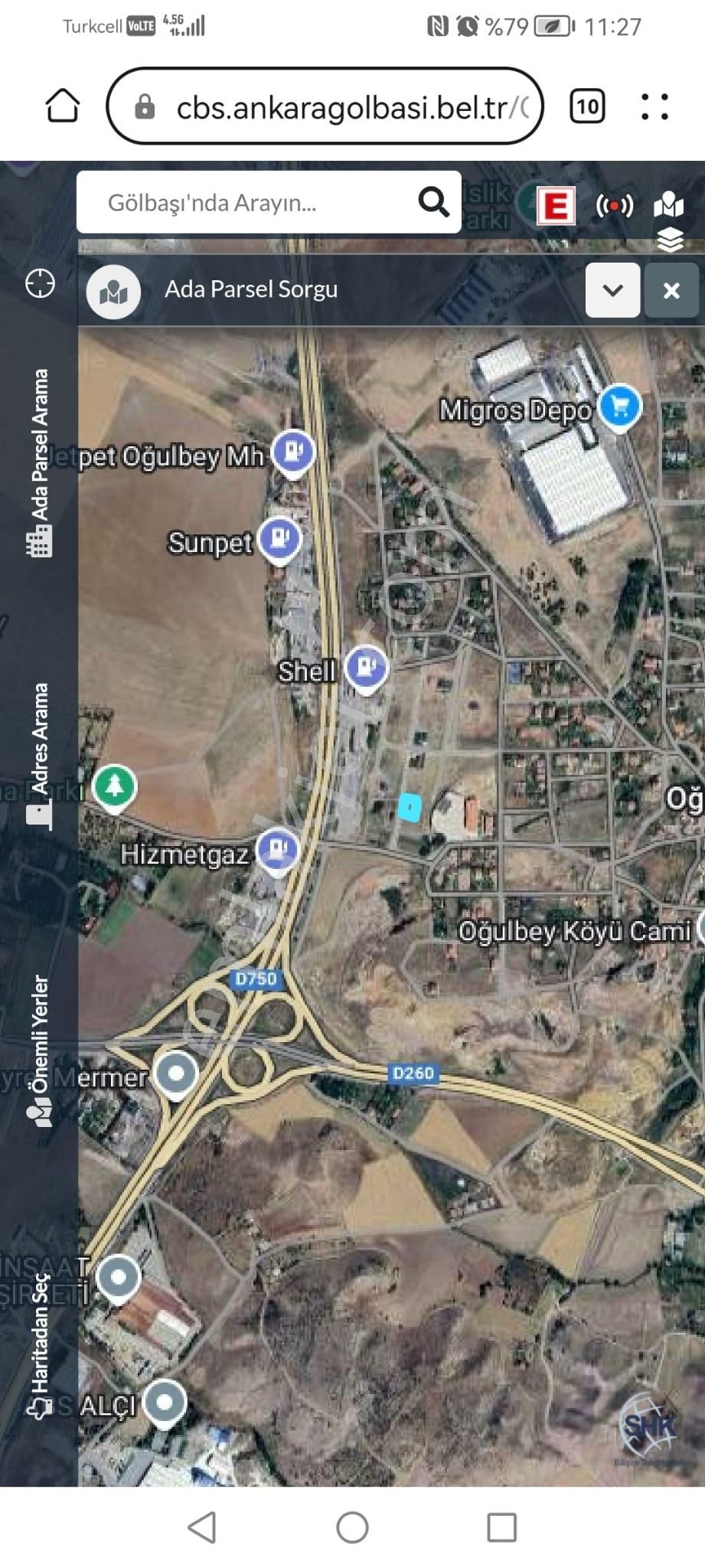The height and width of the screenshot is (1568, 705).
Task: Tap the green park tree marker
Action: [113, 786]
